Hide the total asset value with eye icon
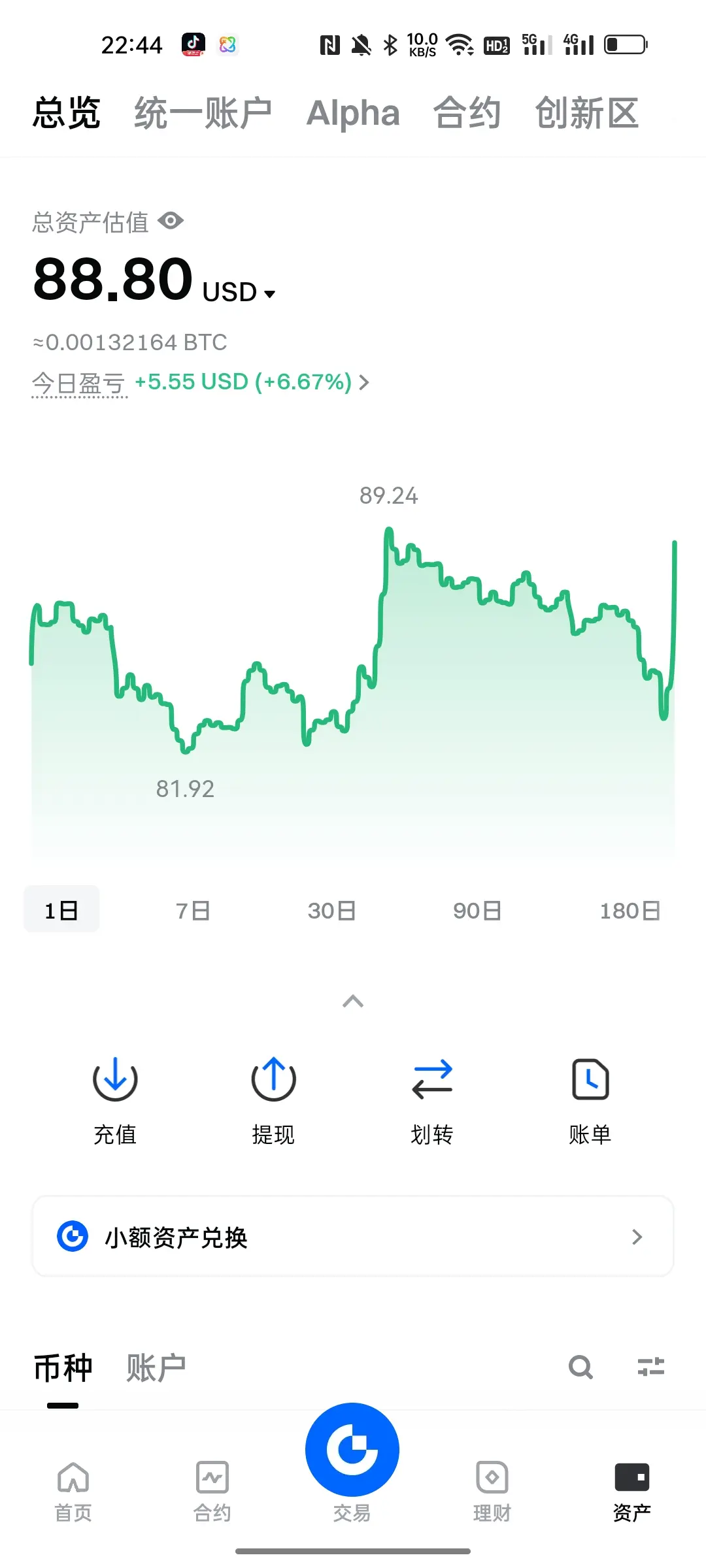This screenshot has width=706, height=1568. click(171, 221)
